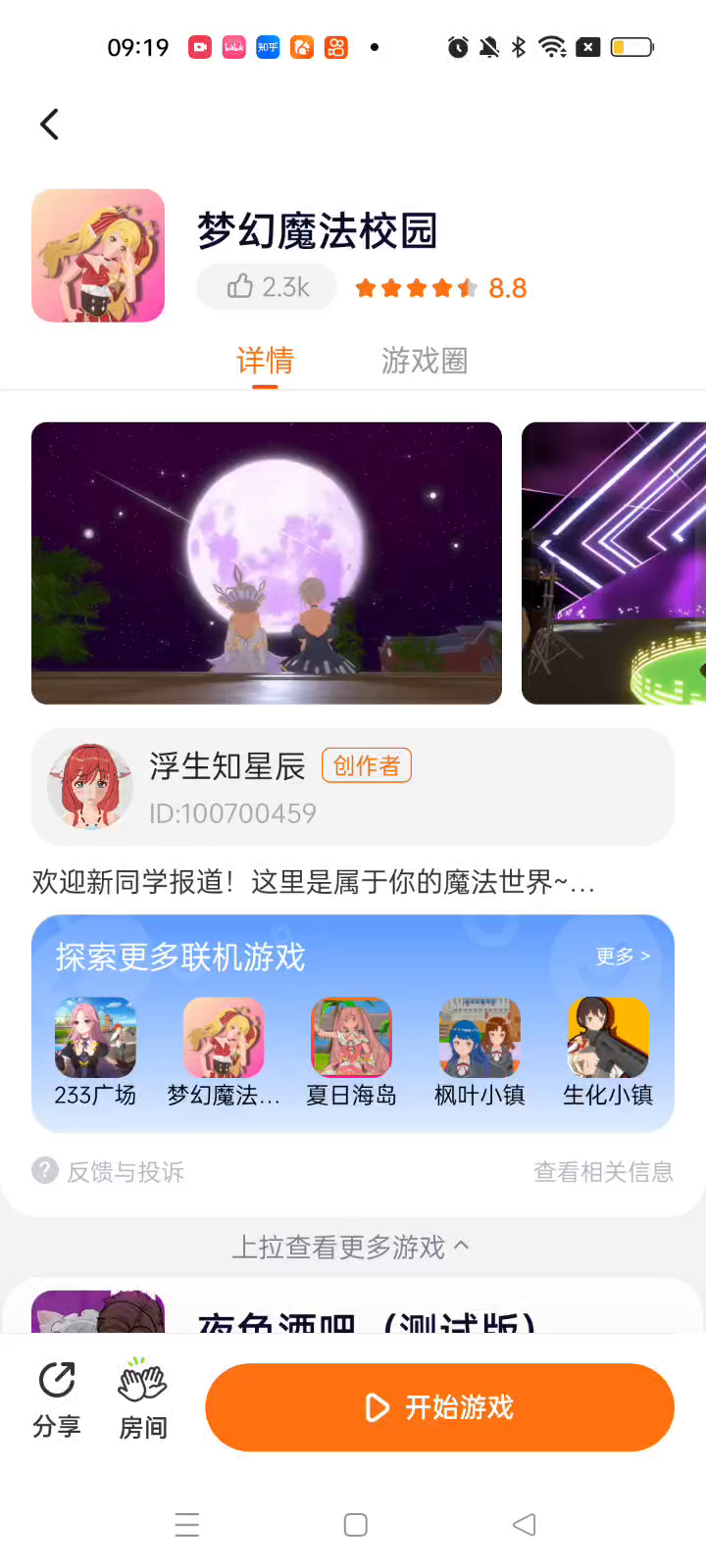Tap the system home button
Image resolution: width=706 pixels, height=1568 pixels.
pos(356,1525)
